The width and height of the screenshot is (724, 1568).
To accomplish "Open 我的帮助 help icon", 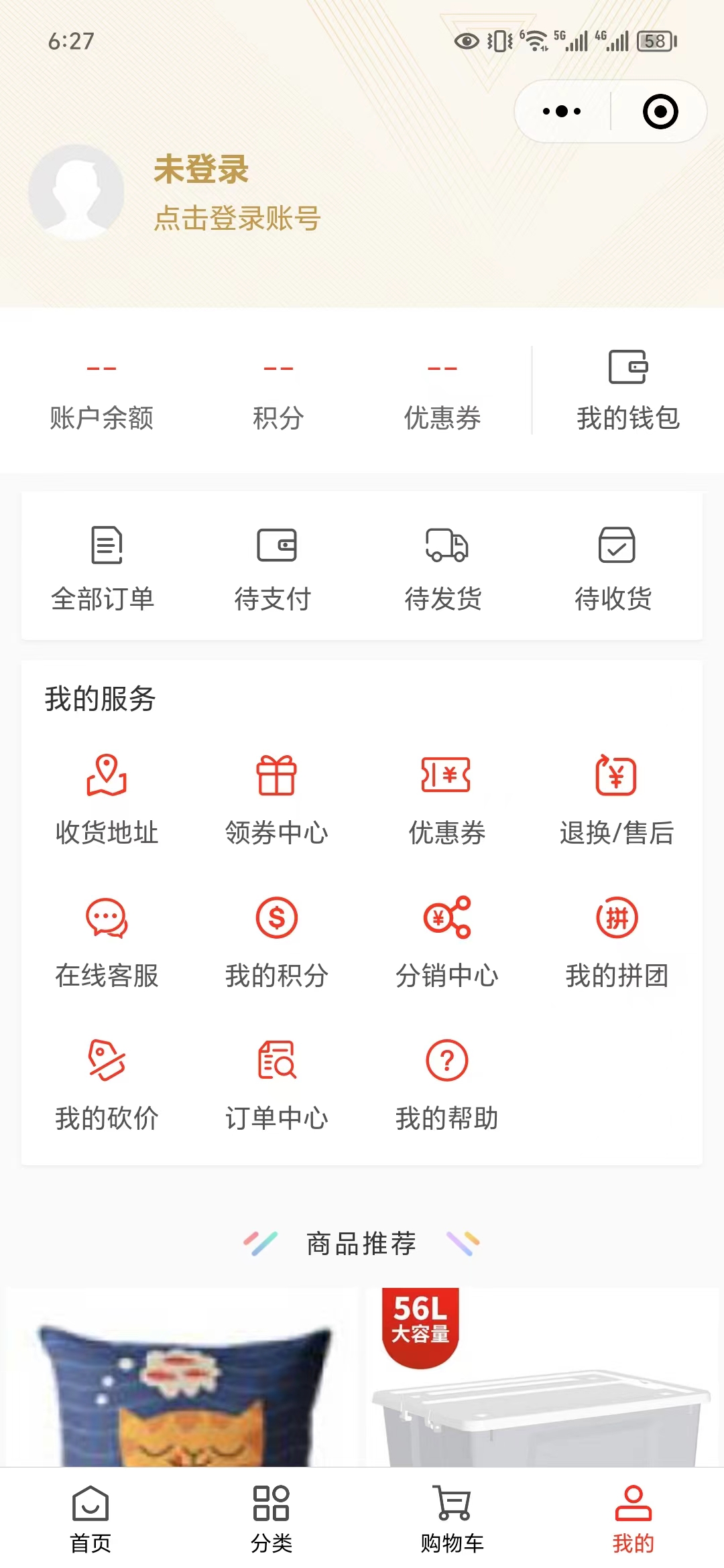I will [446, 1079].
